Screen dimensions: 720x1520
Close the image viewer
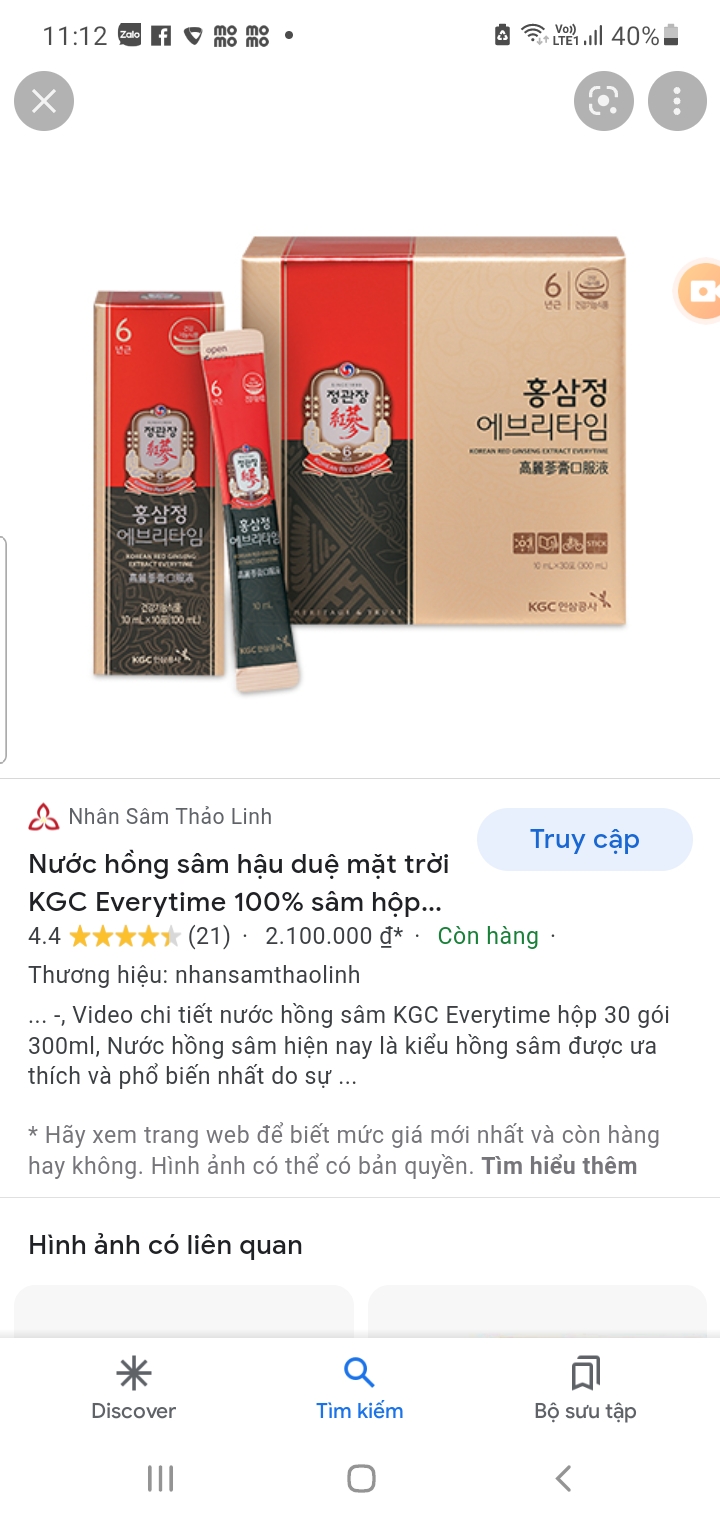[44, 101]
